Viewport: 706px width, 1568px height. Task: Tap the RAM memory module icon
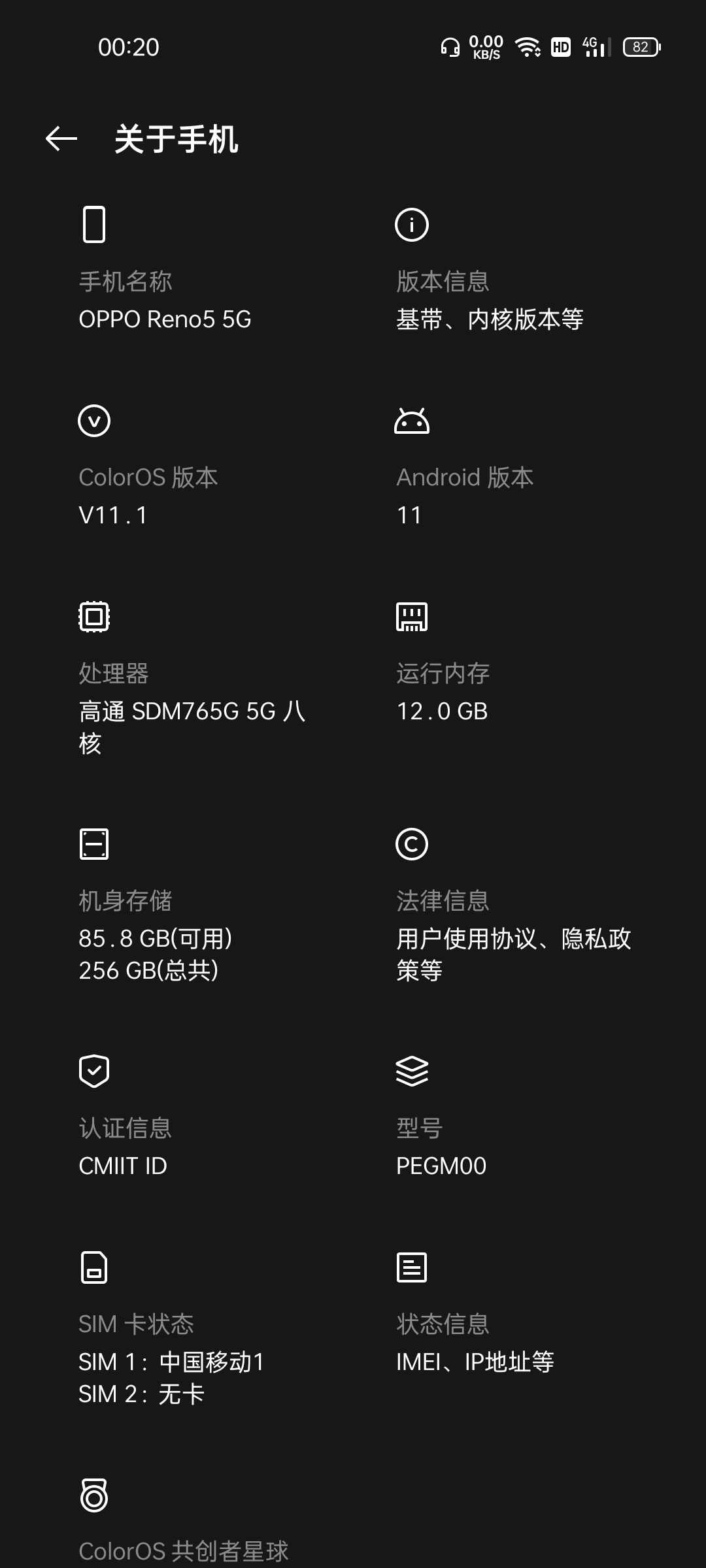tap(412, 617)
